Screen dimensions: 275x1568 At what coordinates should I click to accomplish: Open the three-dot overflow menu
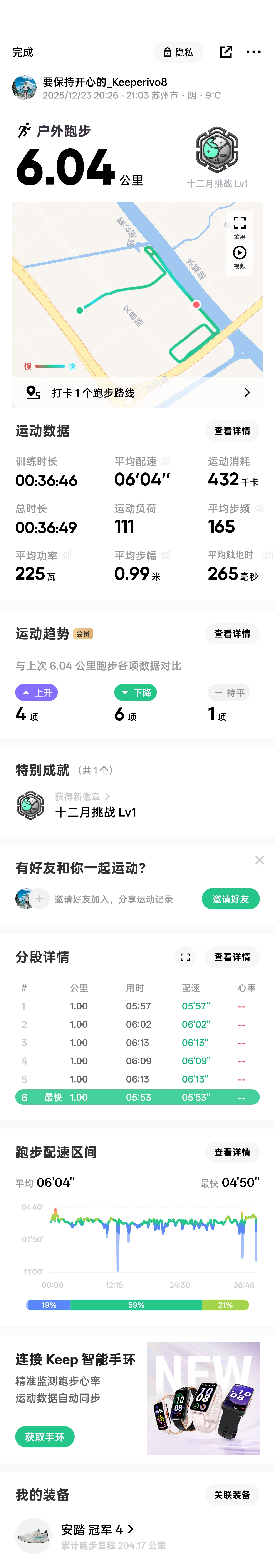254,52
